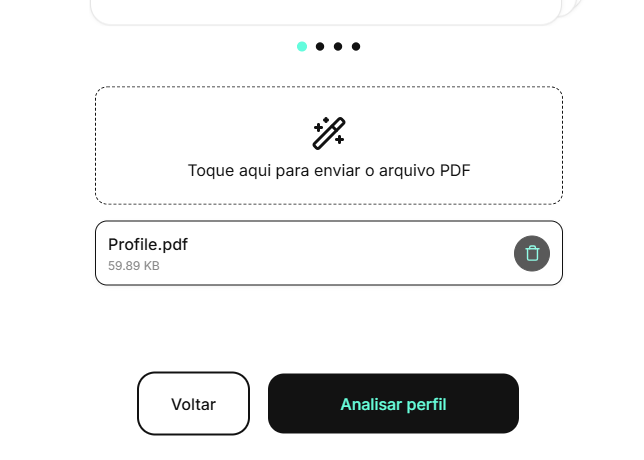Tap the PDF upload area

328,146
